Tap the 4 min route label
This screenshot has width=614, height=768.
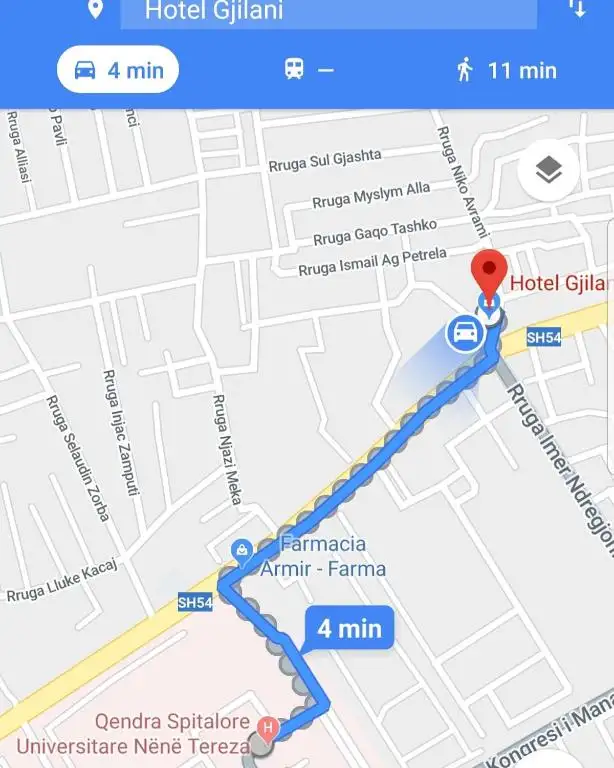tap(349, 628)
